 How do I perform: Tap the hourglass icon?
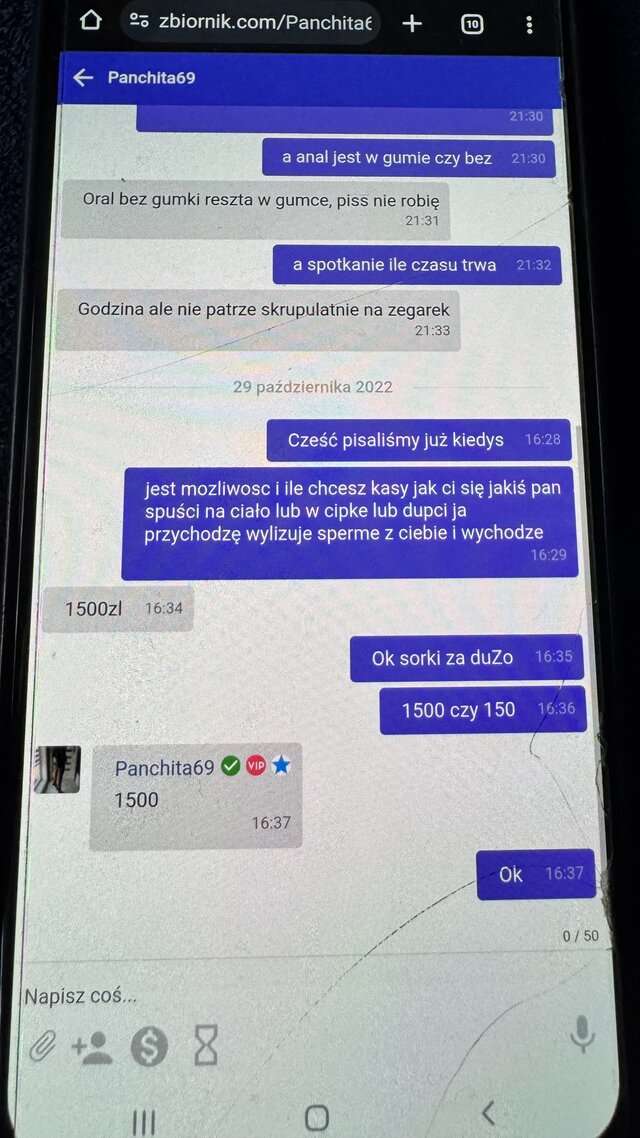[x=205, y=1047]
